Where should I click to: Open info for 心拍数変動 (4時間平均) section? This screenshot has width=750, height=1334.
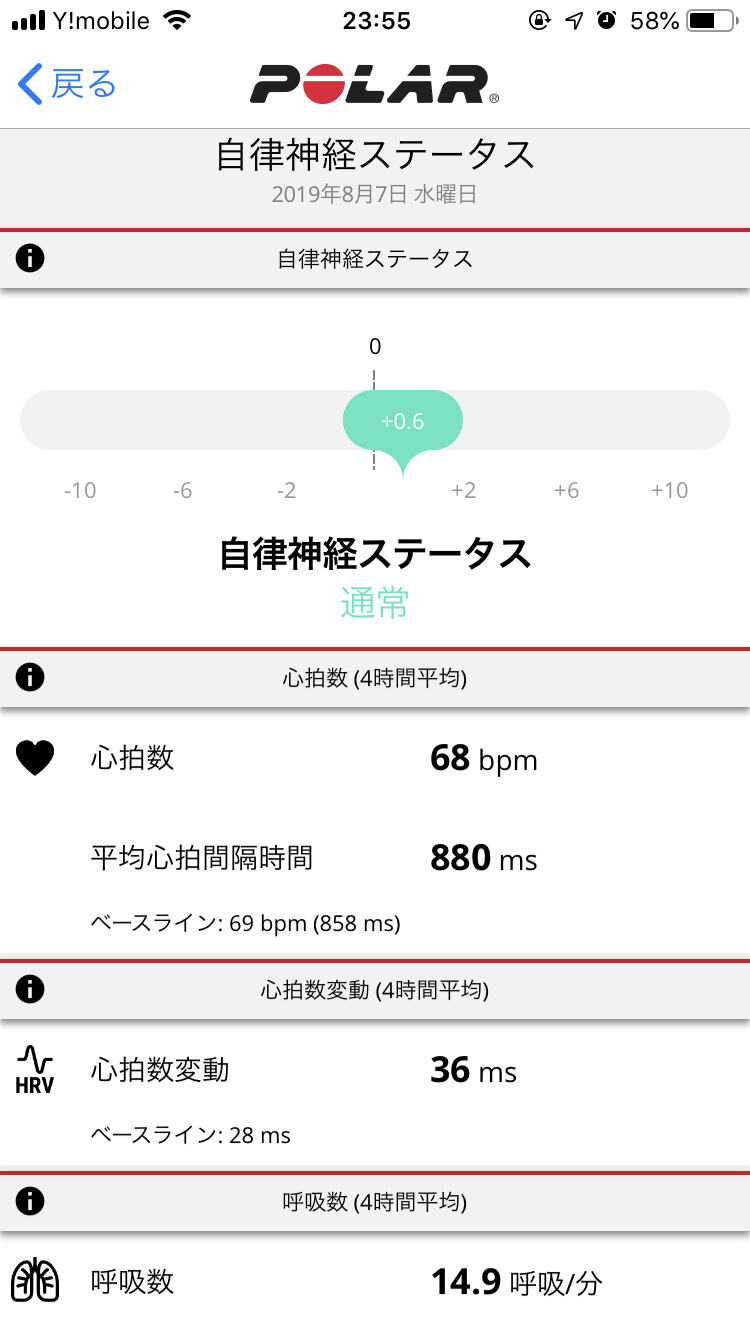pos(31,990)
